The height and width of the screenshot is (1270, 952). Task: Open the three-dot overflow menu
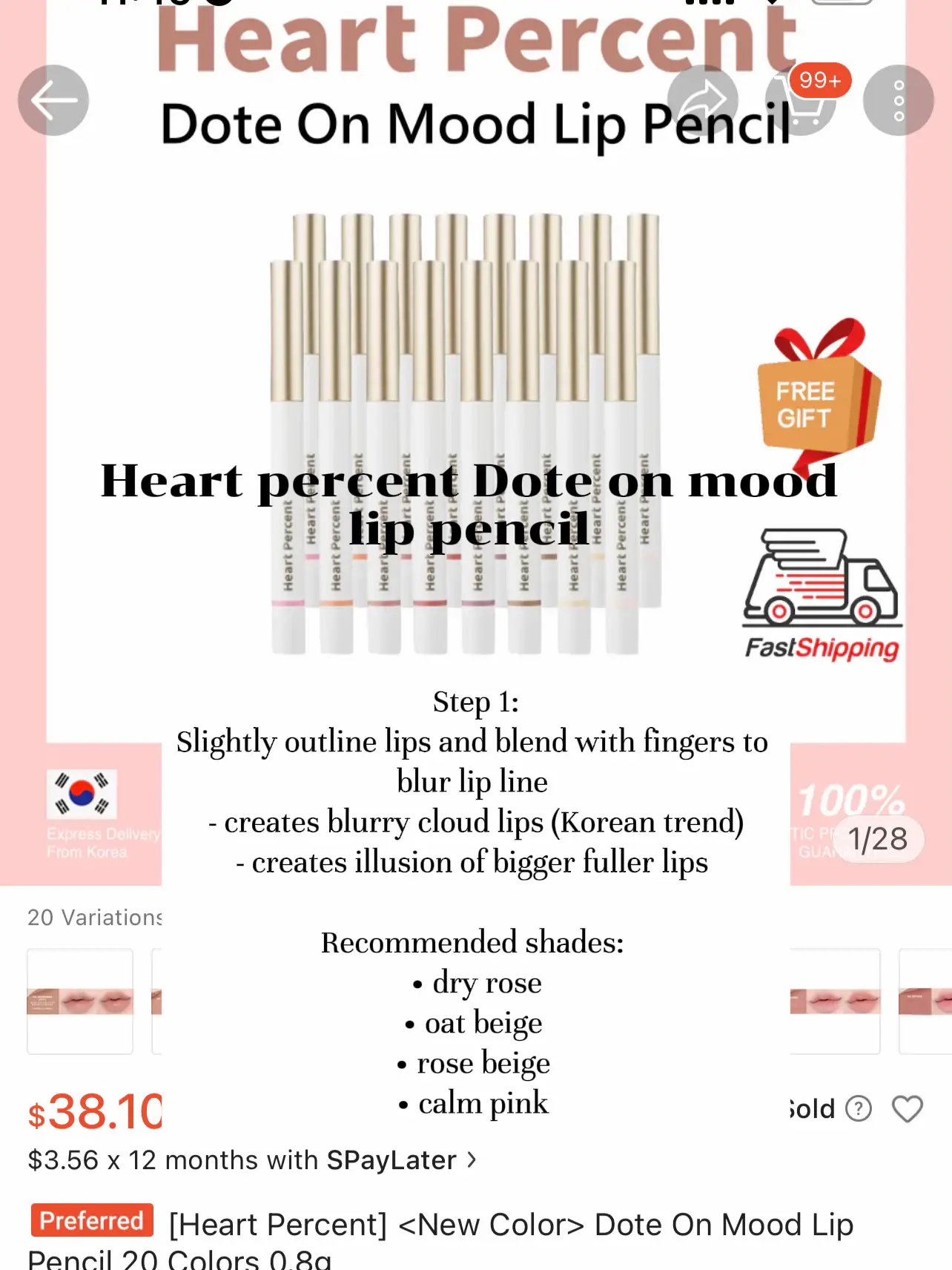(898, 100)
